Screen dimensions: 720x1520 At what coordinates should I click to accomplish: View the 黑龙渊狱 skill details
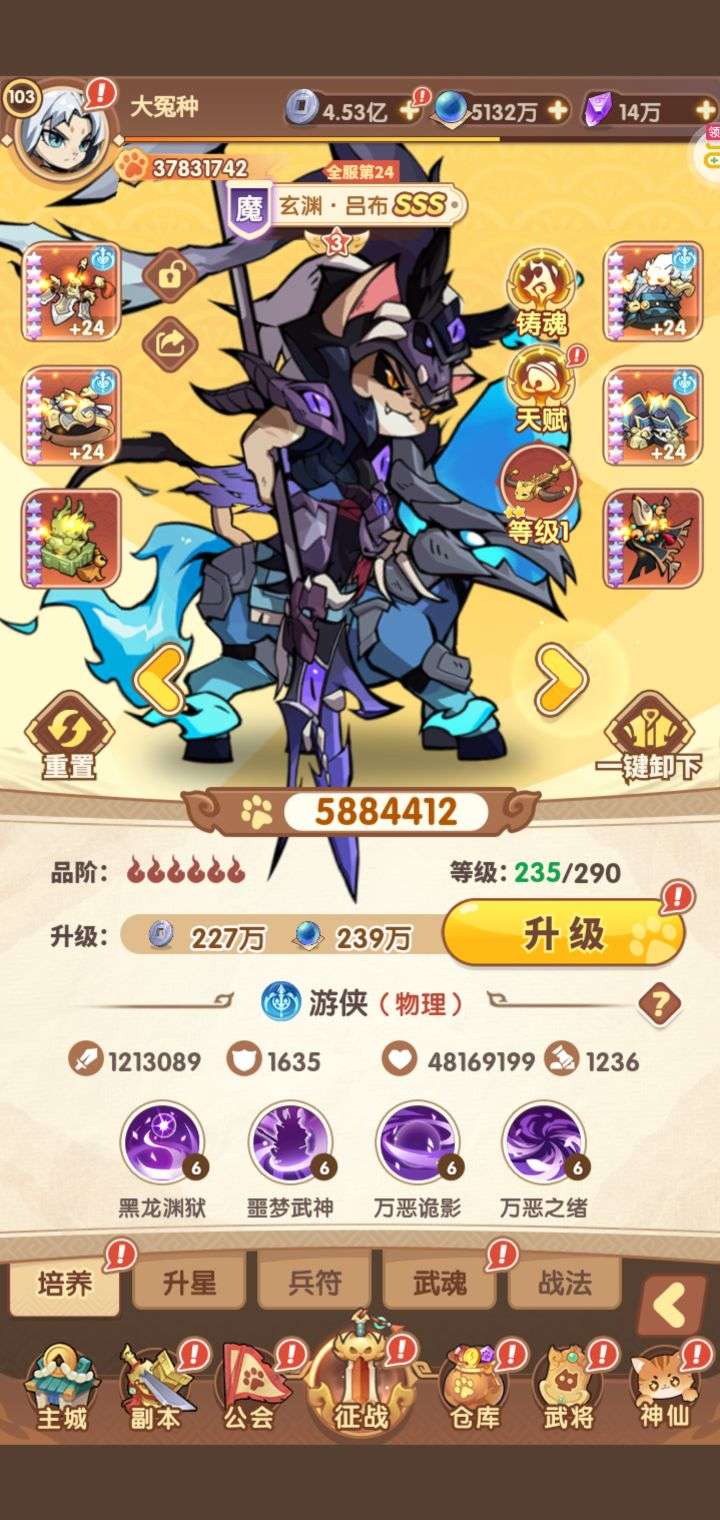[x=162, y=1143]
